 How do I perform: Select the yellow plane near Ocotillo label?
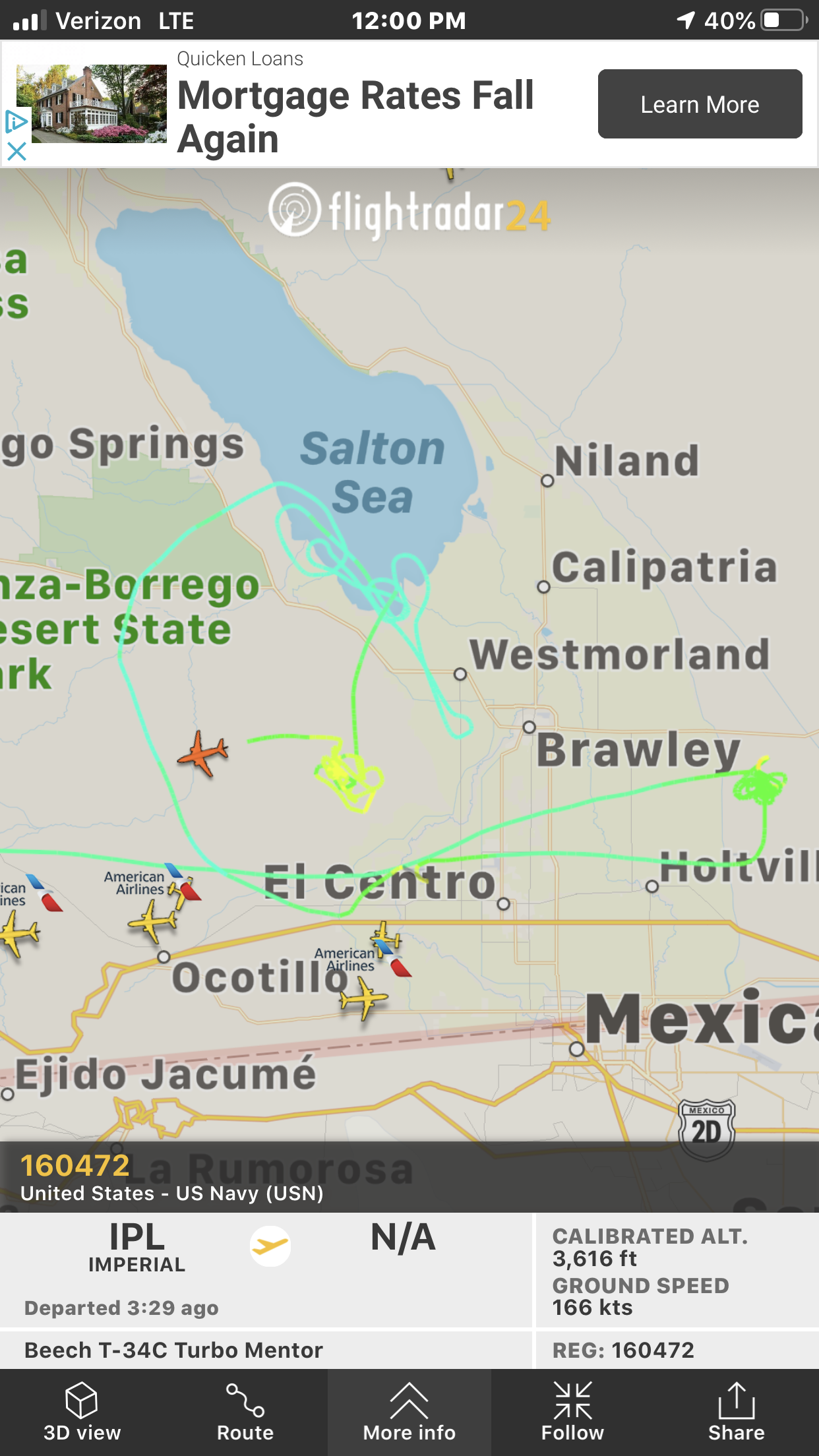363,998
